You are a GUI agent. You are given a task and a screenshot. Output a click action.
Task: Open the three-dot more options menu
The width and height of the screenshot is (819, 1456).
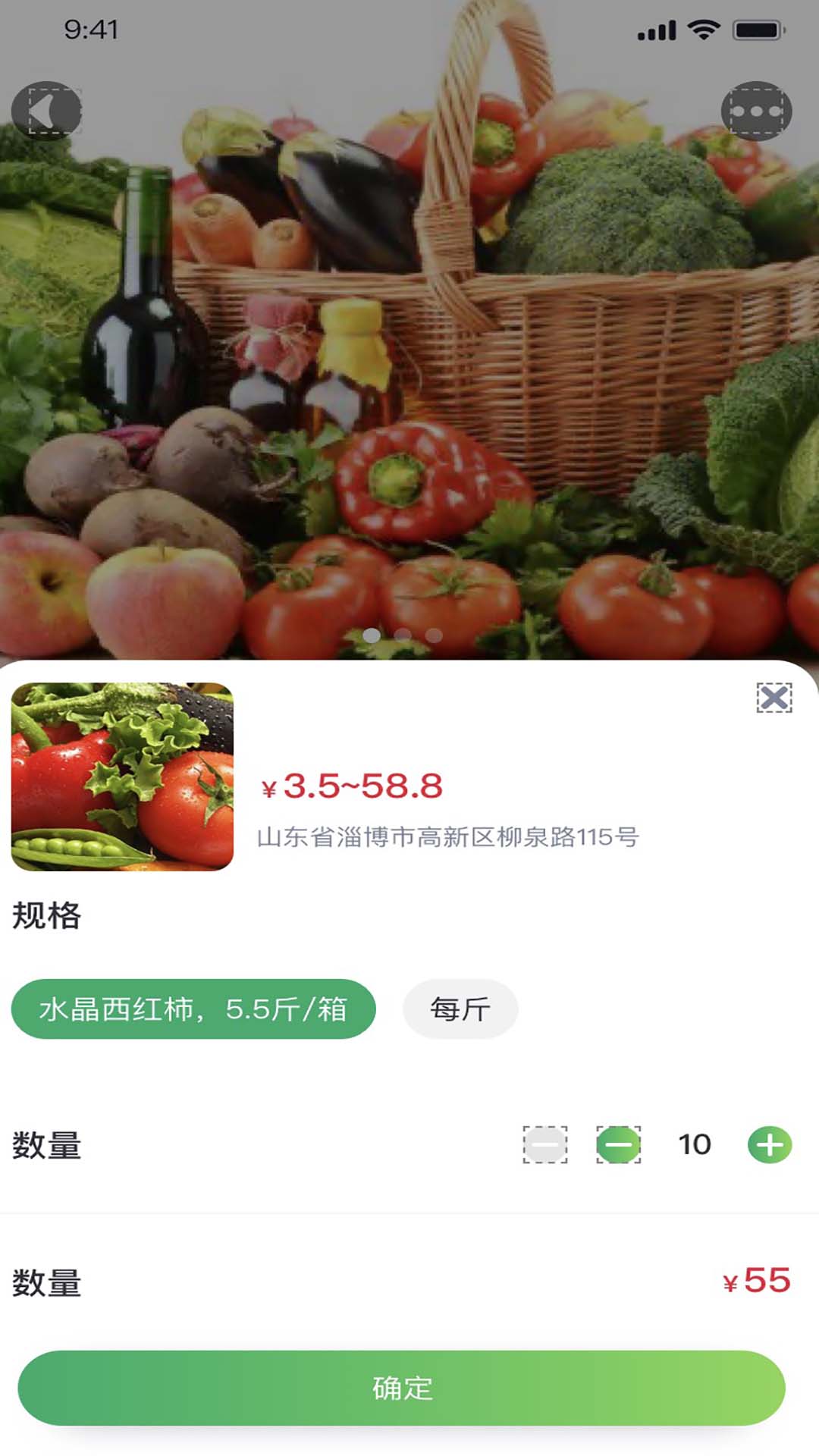(x=756, y=111)
